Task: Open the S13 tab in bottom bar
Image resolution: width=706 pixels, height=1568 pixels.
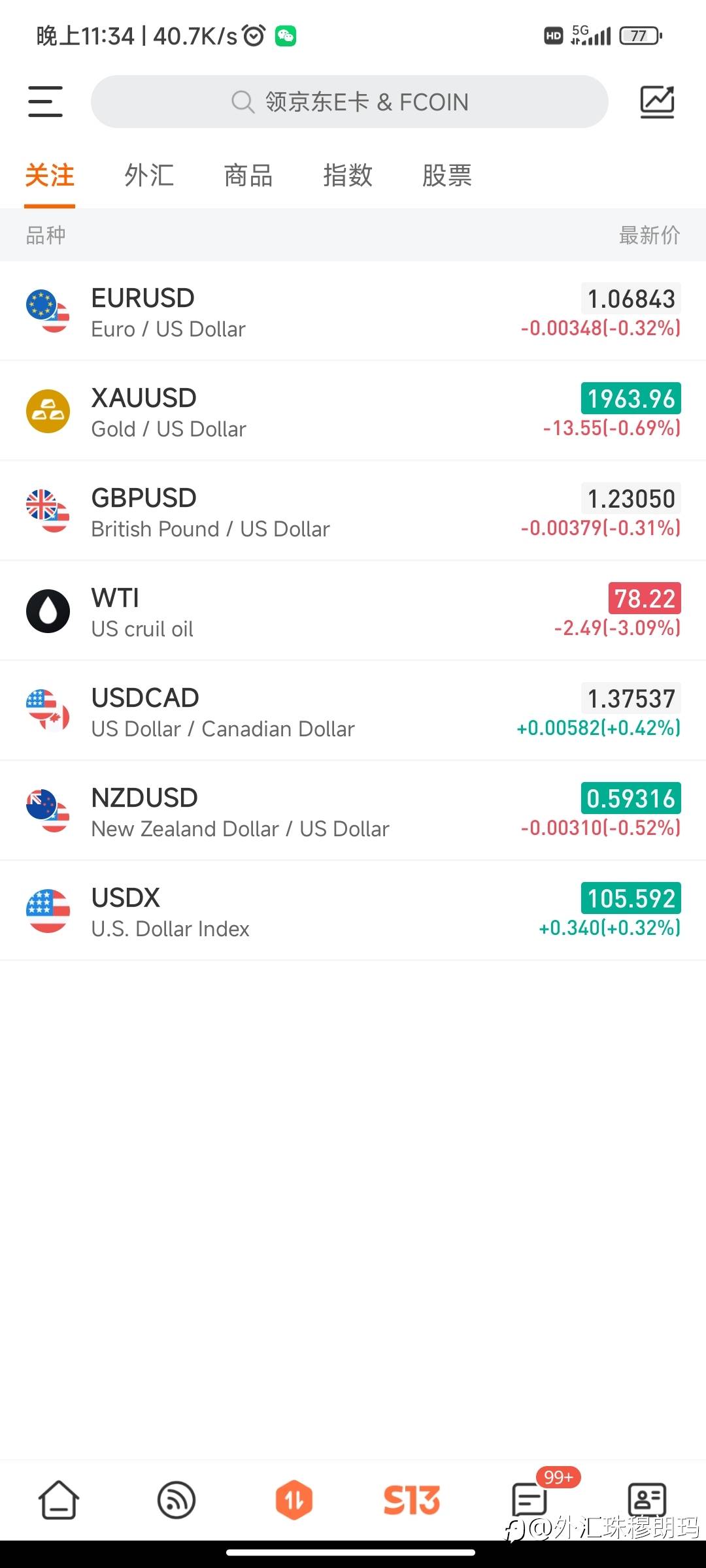Action: coord(412,1499)
